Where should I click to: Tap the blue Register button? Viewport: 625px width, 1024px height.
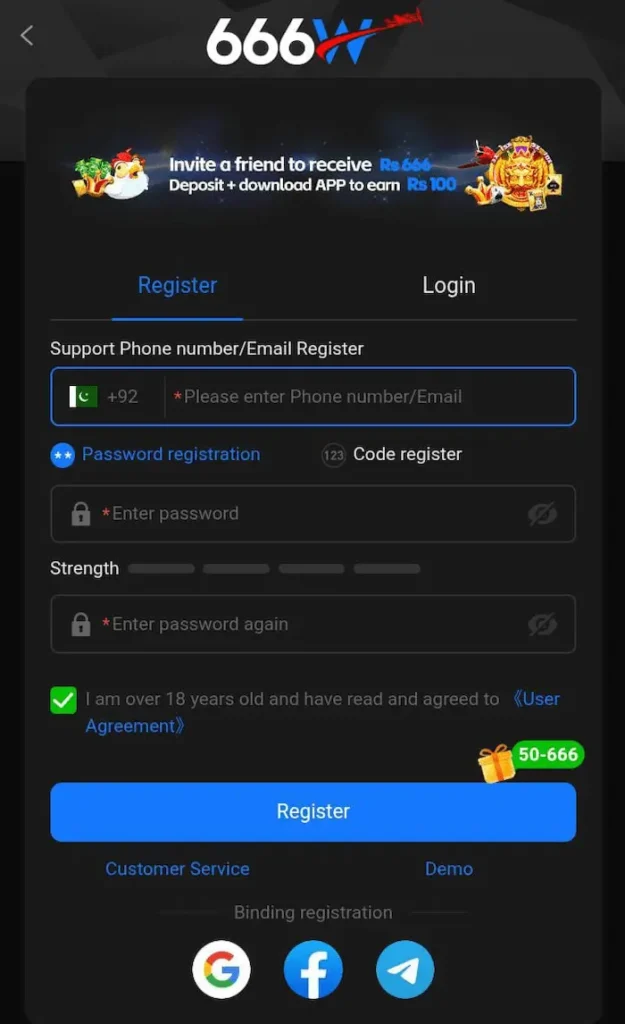pyautogui.click(x=313, y=812)
